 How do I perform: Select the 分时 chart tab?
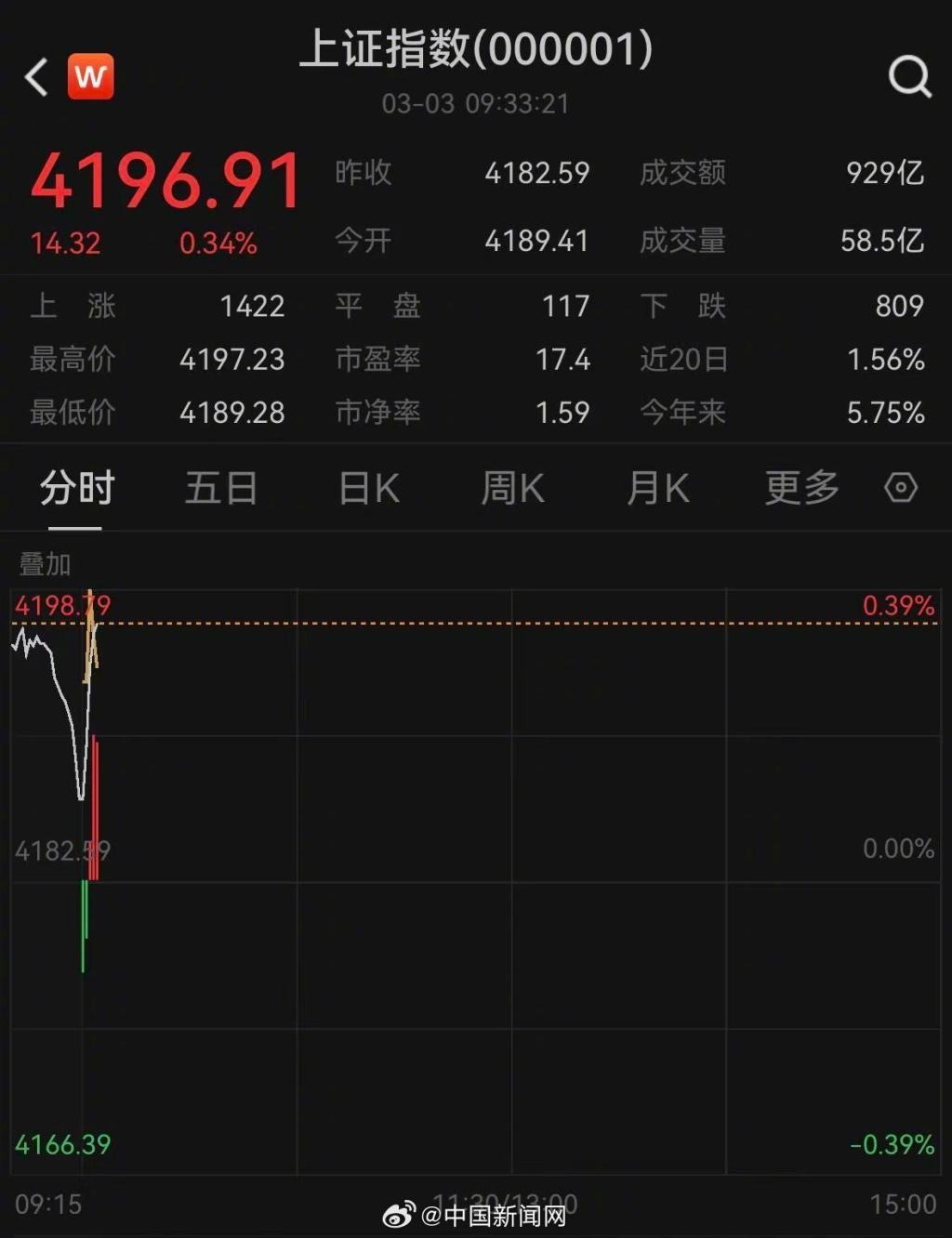76,489
